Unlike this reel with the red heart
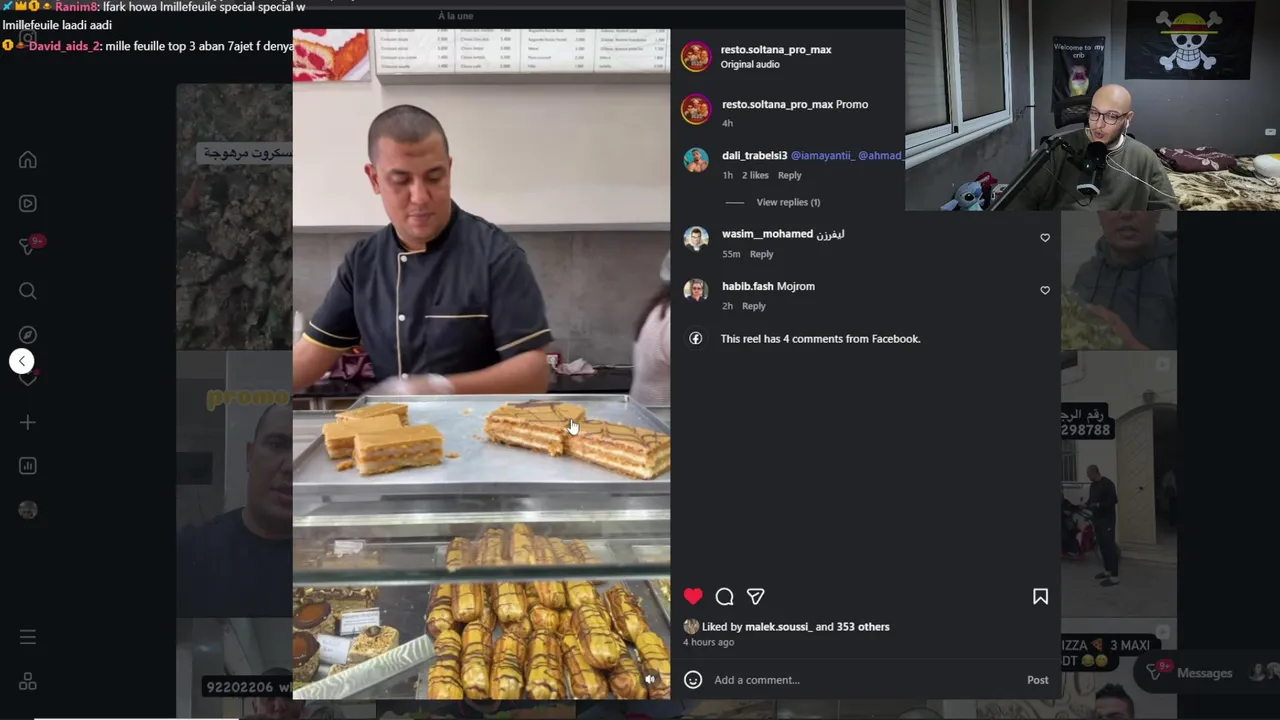1280x720 pixels. pyautogui.click(x=693, y=597)
